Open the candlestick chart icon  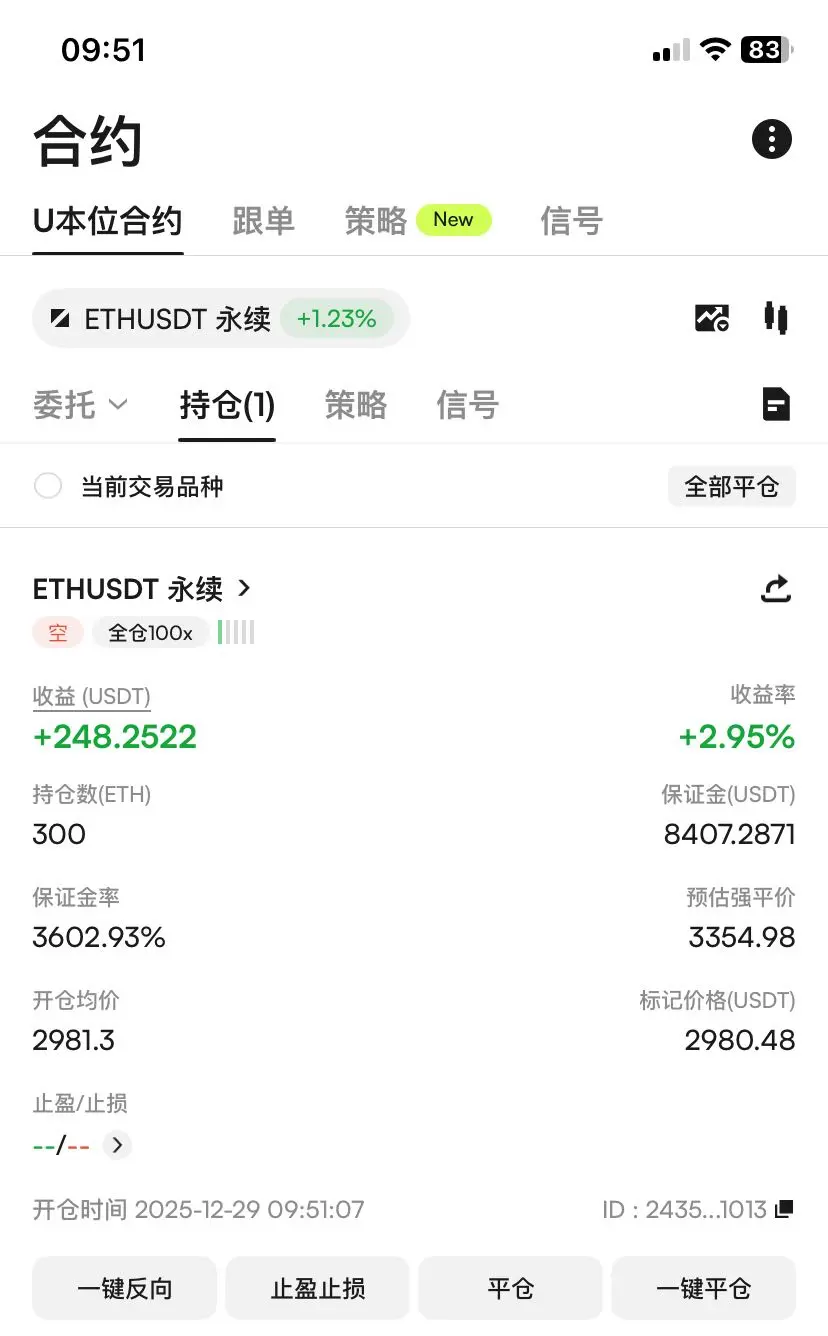(x=775, y=318)
